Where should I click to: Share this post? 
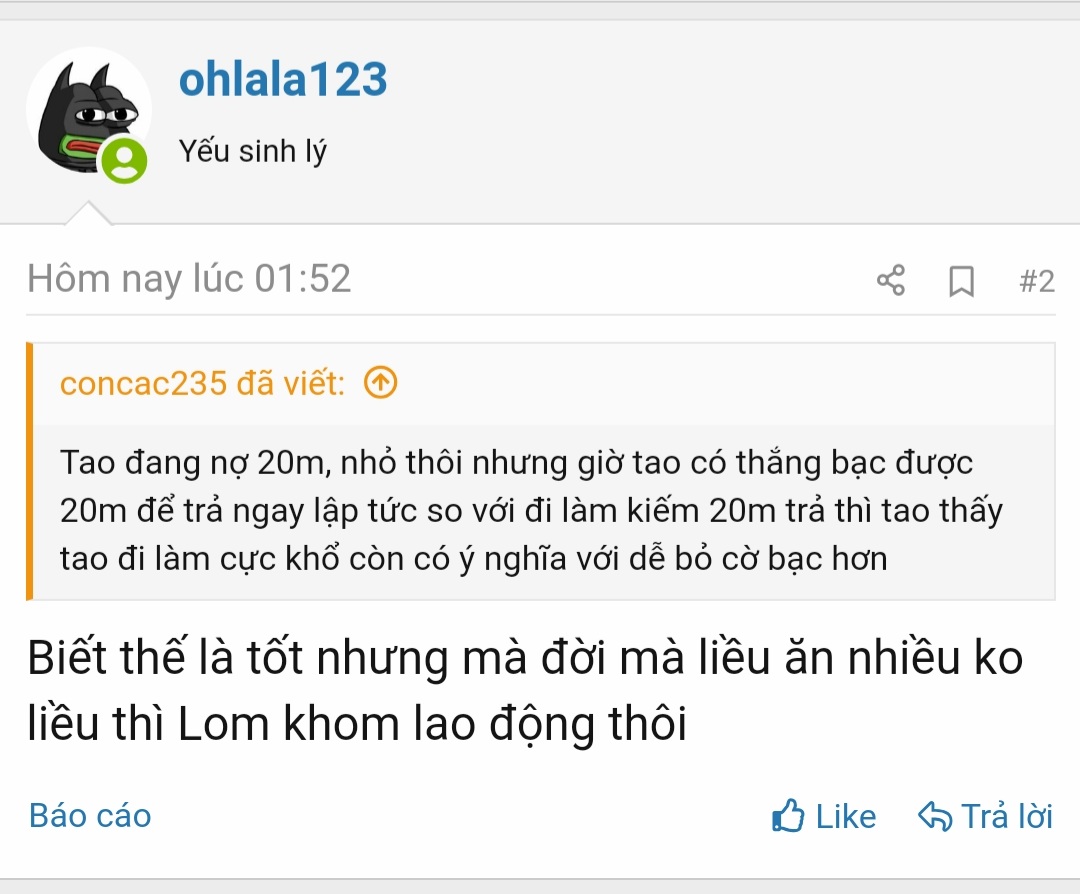pos(890,280)
